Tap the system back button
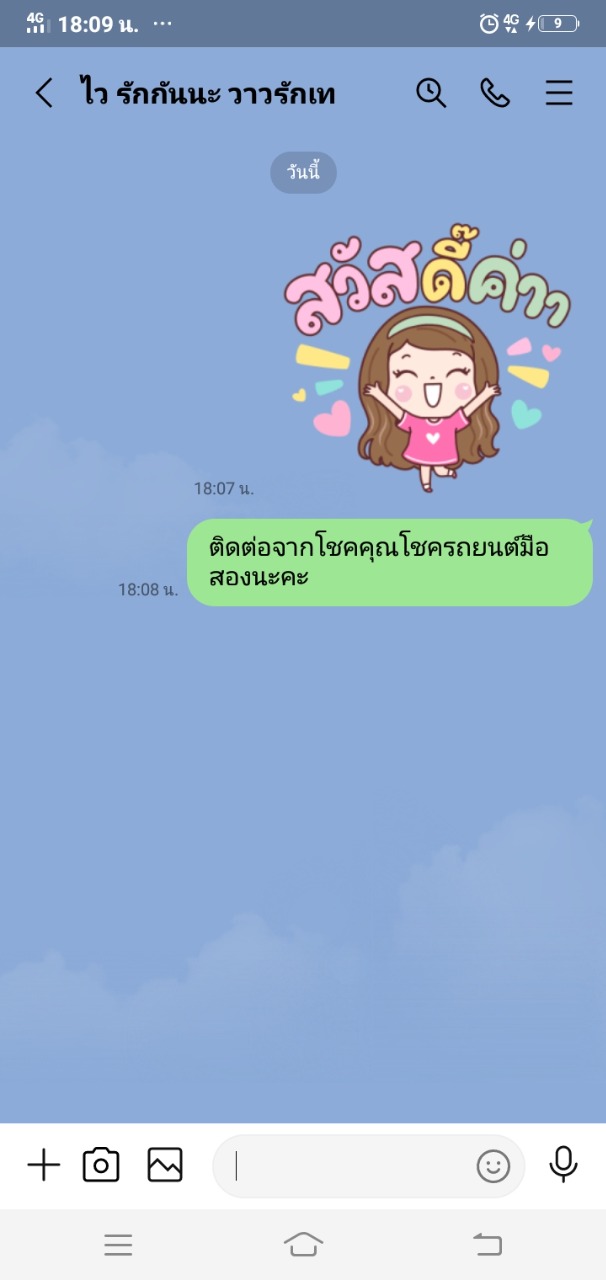This screenshot has height=1280, width=606. click(487, 1244)
